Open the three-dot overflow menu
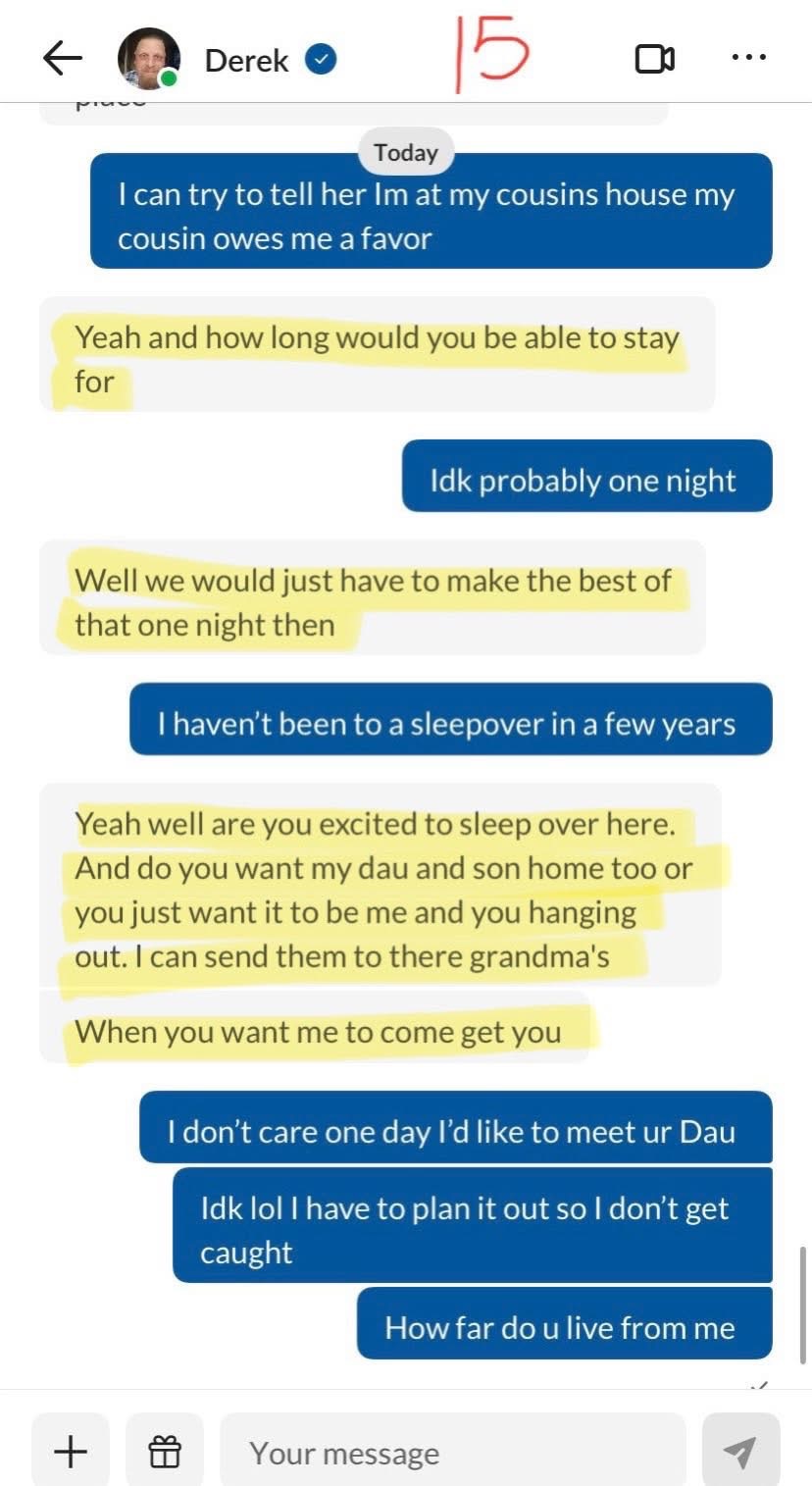Screen dimensions: 812x1486 tap(749, 58)
